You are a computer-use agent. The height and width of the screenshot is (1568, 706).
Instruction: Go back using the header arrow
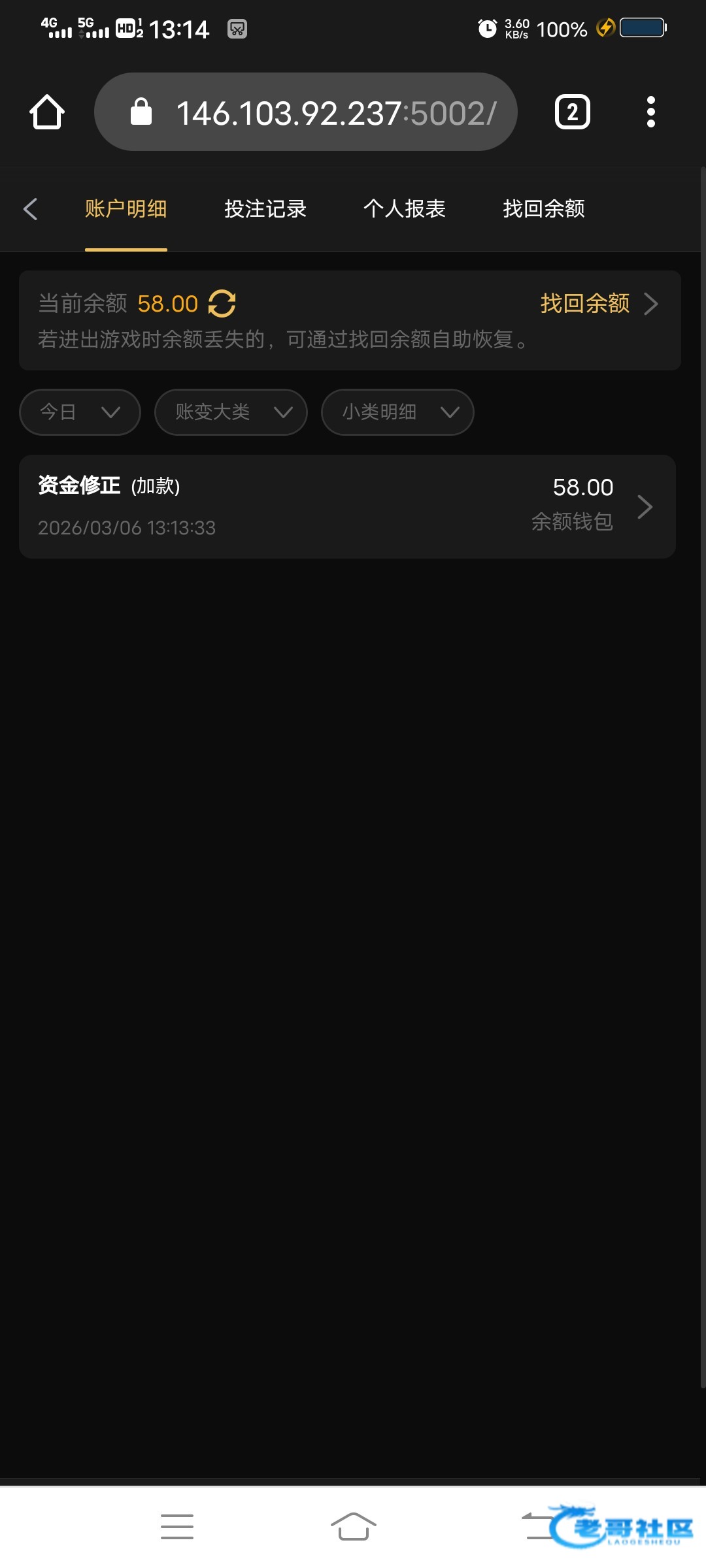[30, 209]
